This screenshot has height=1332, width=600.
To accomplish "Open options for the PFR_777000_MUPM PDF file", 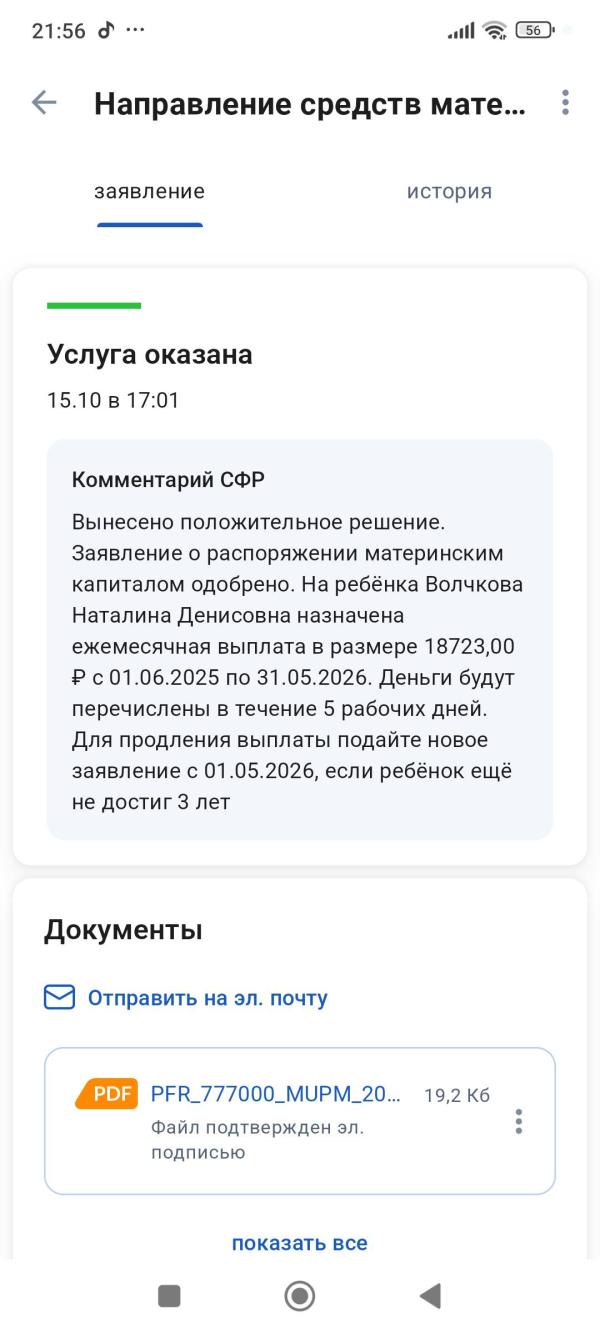I will pos(518,1122).
